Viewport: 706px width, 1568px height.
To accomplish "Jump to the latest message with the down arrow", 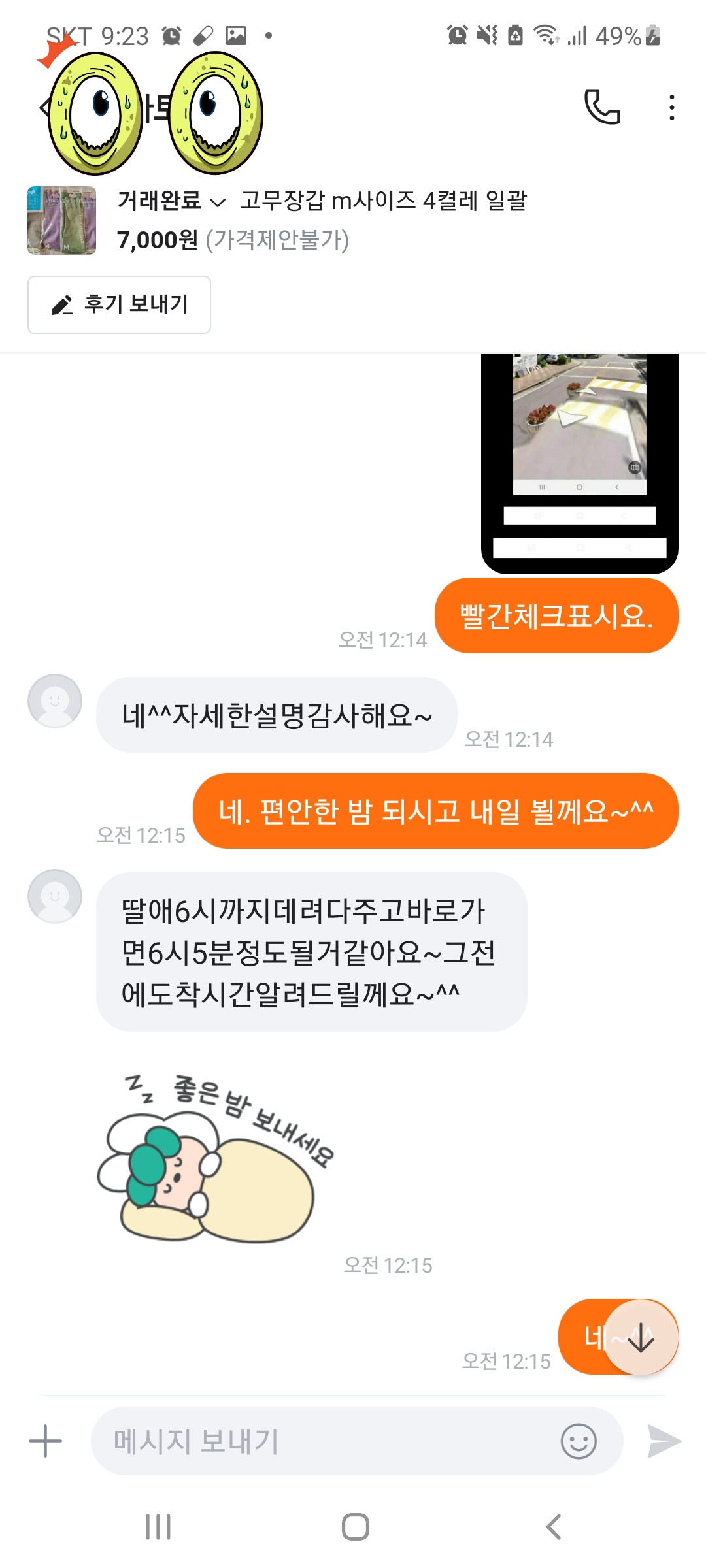I will [x=641, y=1338].
